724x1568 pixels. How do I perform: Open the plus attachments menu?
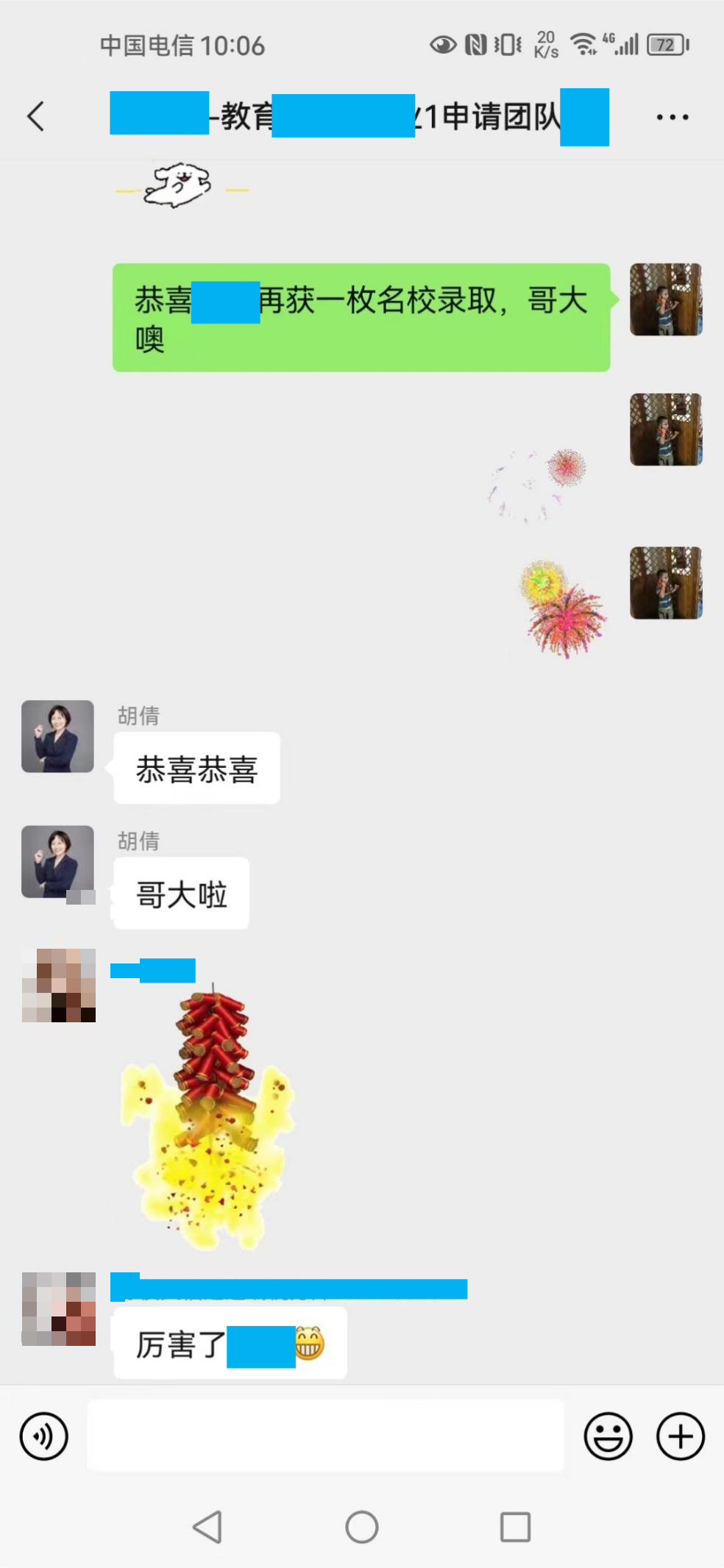pyautogui.click(x=680, y=1436)
